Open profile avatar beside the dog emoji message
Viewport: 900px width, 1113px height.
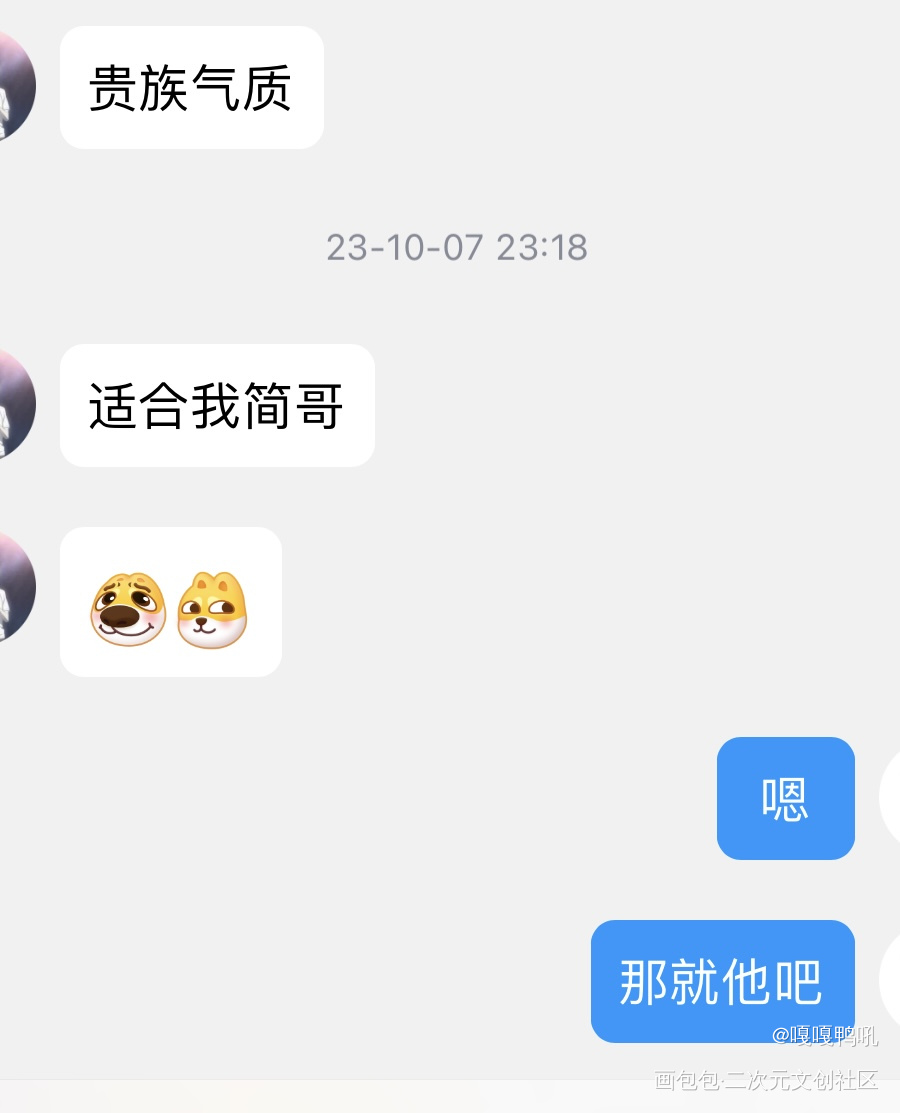pyautogui.click(x=14, y=587)
